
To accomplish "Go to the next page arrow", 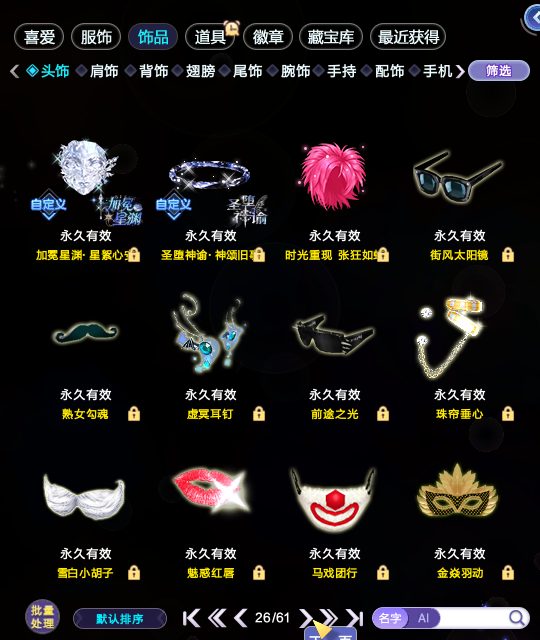I will coord(305,618).
